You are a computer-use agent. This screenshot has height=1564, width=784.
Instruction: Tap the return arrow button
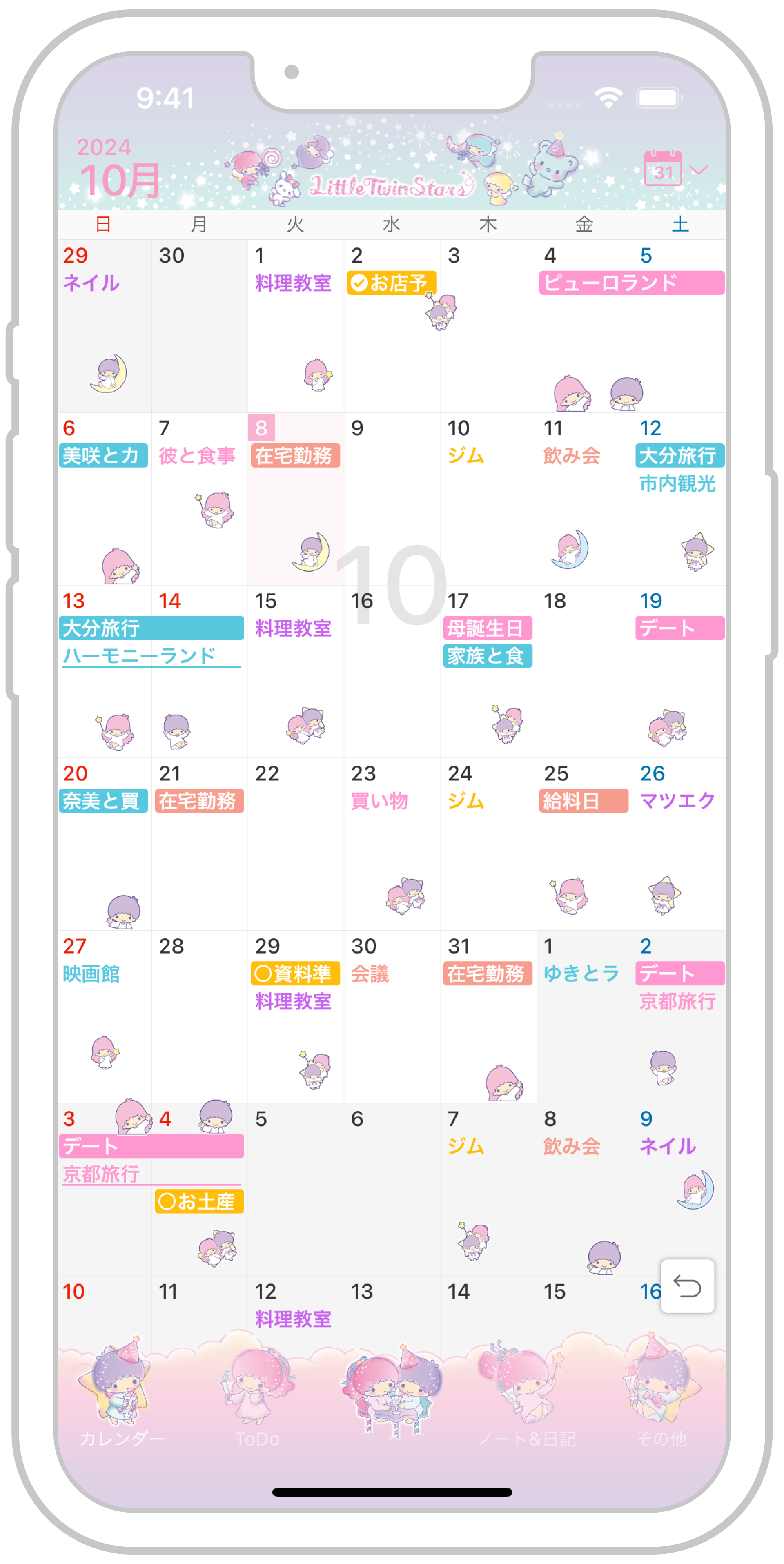(x=687, y=1287)
